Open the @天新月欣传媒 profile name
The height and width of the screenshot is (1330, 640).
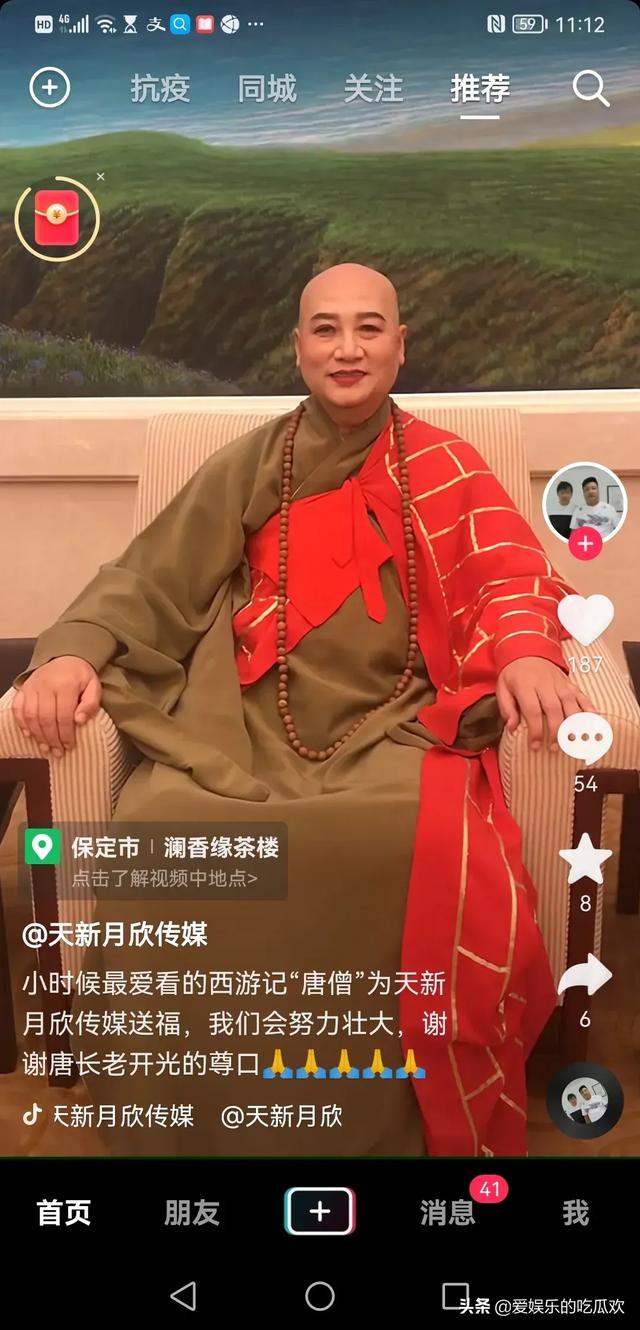(116, 935)
